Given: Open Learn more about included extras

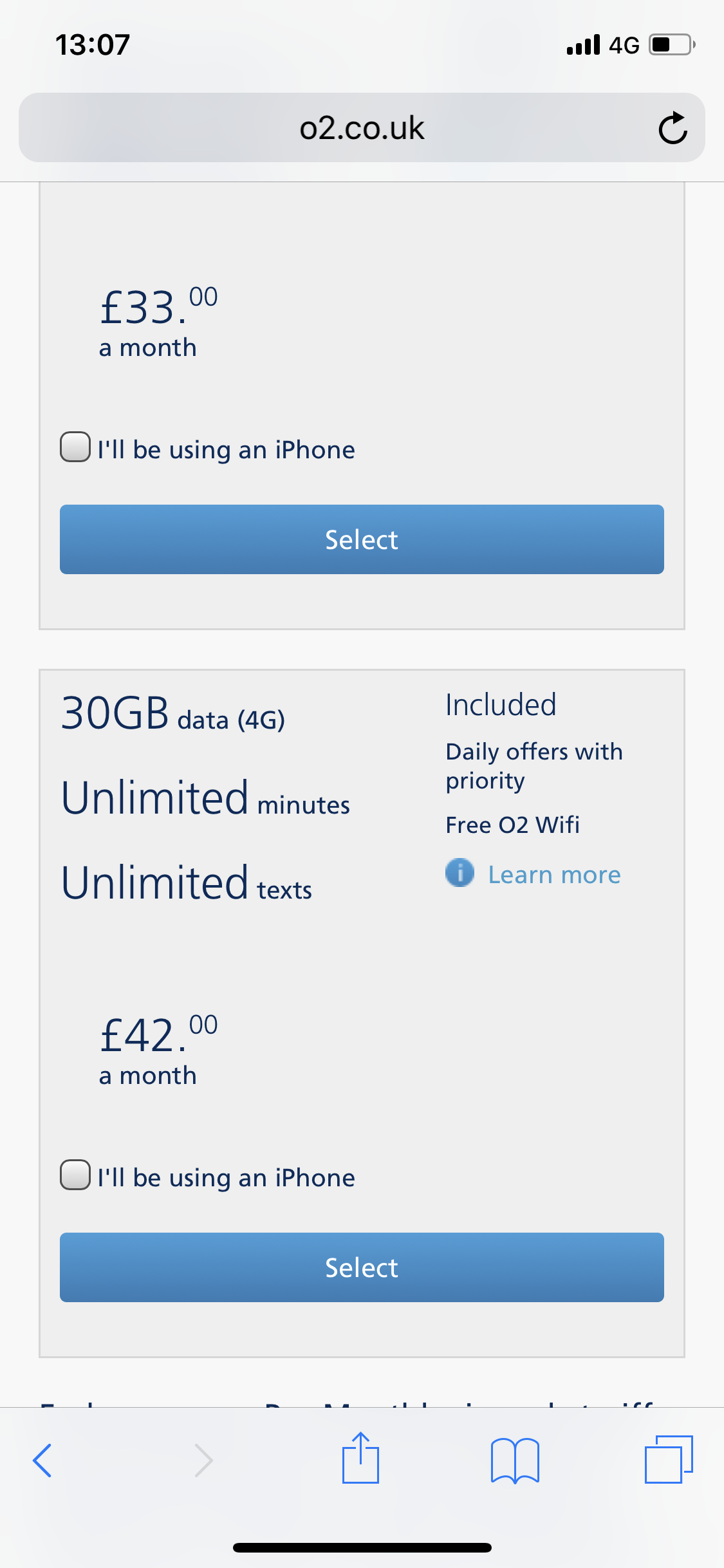Looking at the screenshot, I should [554, 875].
